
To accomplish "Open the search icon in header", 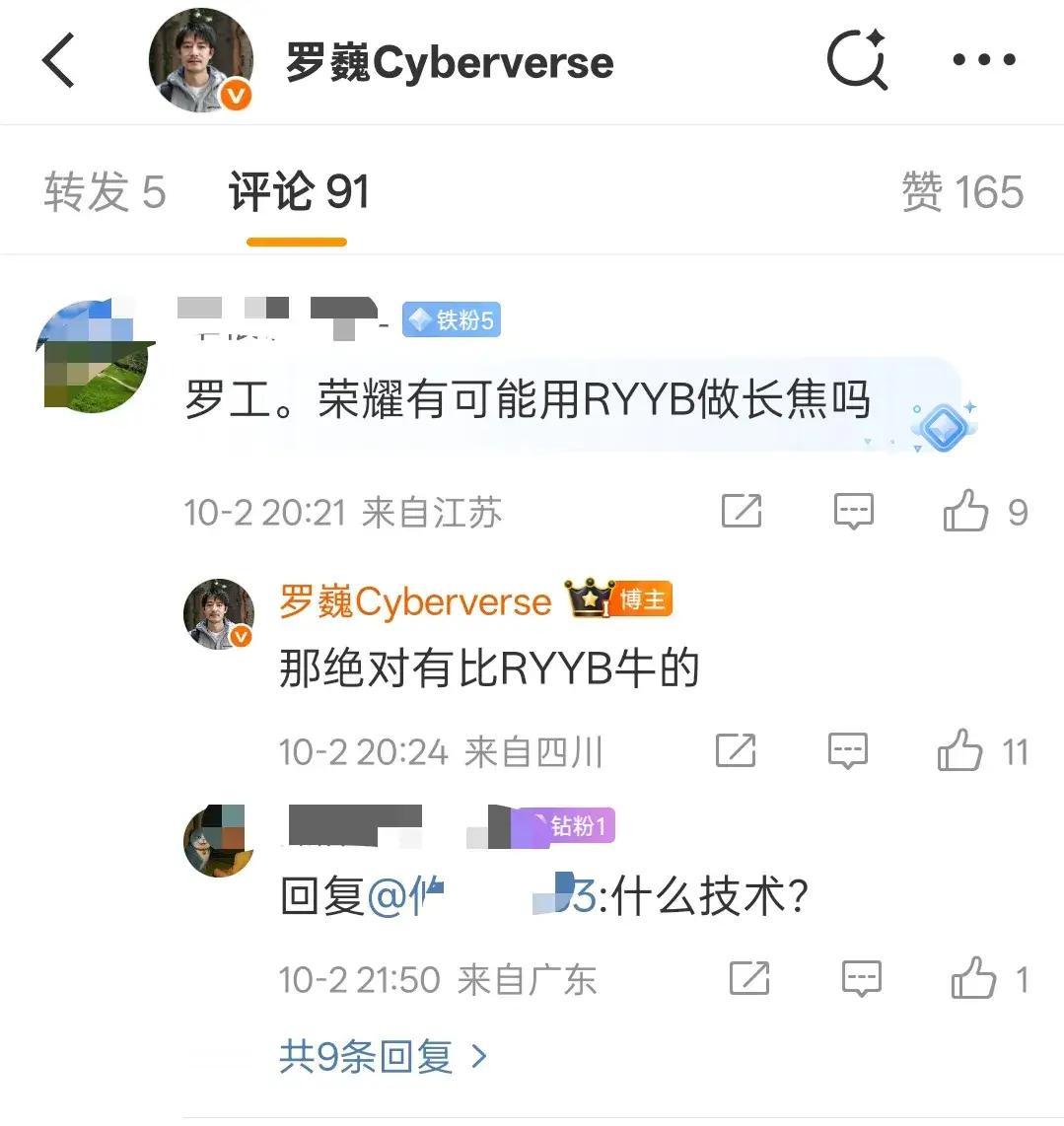I will (856, 60).
